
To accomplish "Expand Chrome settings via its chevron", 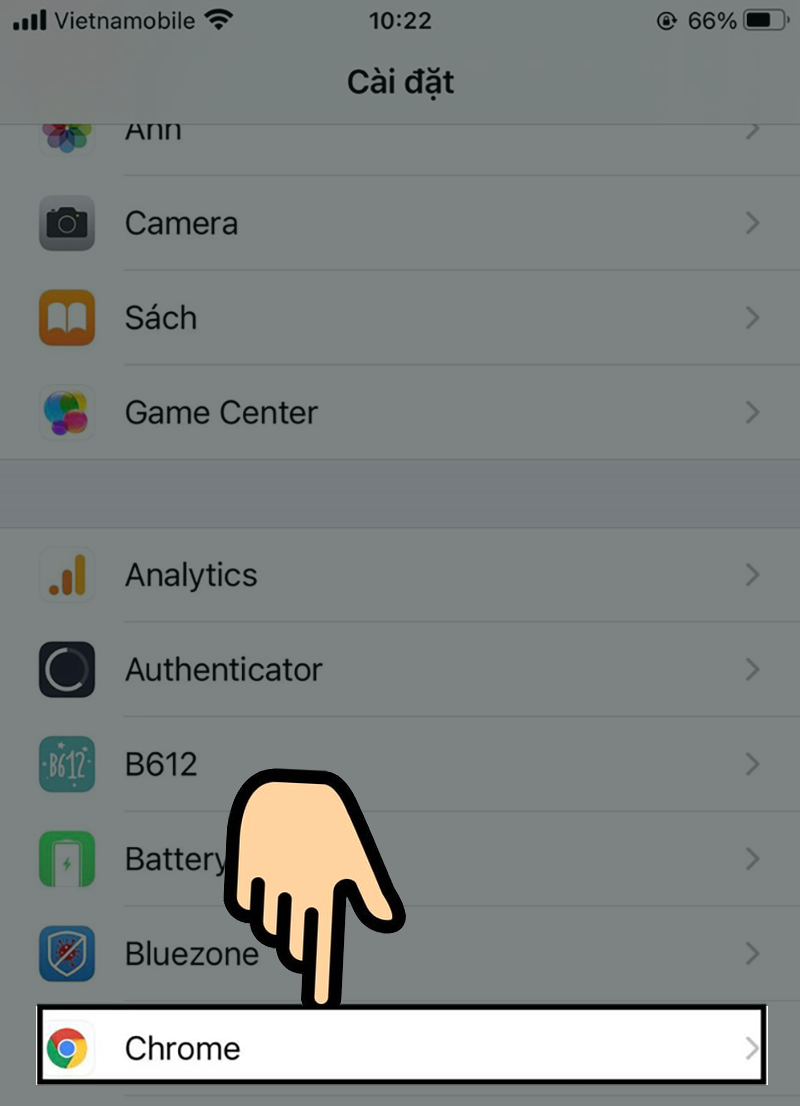I will (x=752, y=1048).
